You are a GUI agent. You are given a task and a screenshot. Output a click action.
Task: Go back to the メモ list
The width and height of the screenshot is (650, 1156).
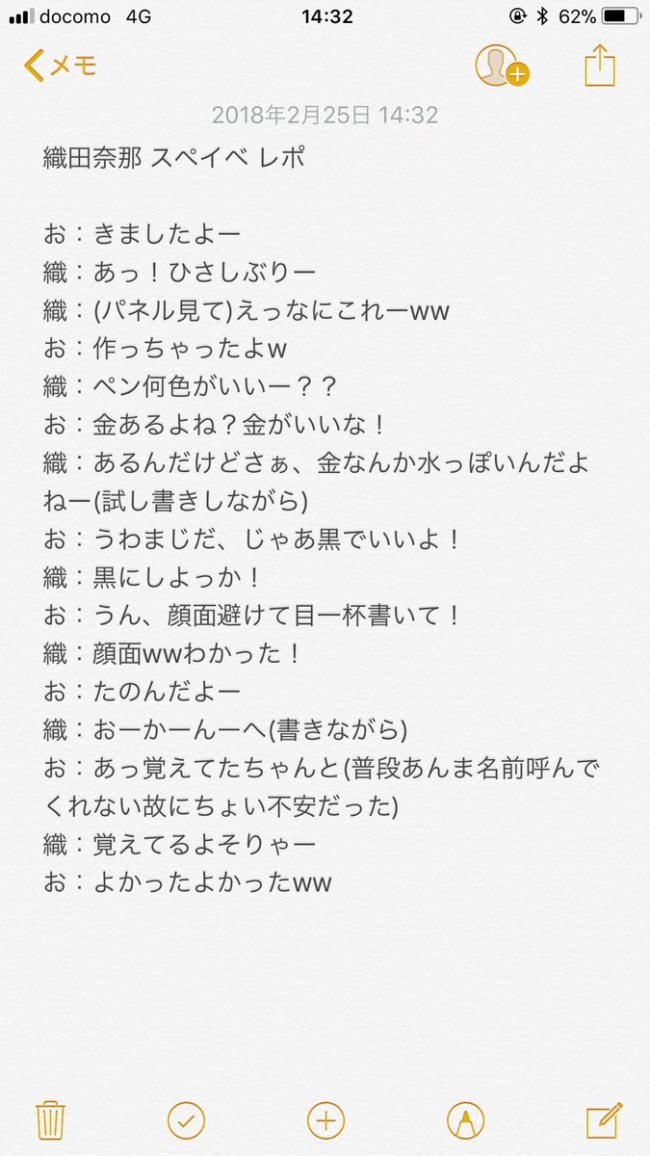tap(60, 66)
